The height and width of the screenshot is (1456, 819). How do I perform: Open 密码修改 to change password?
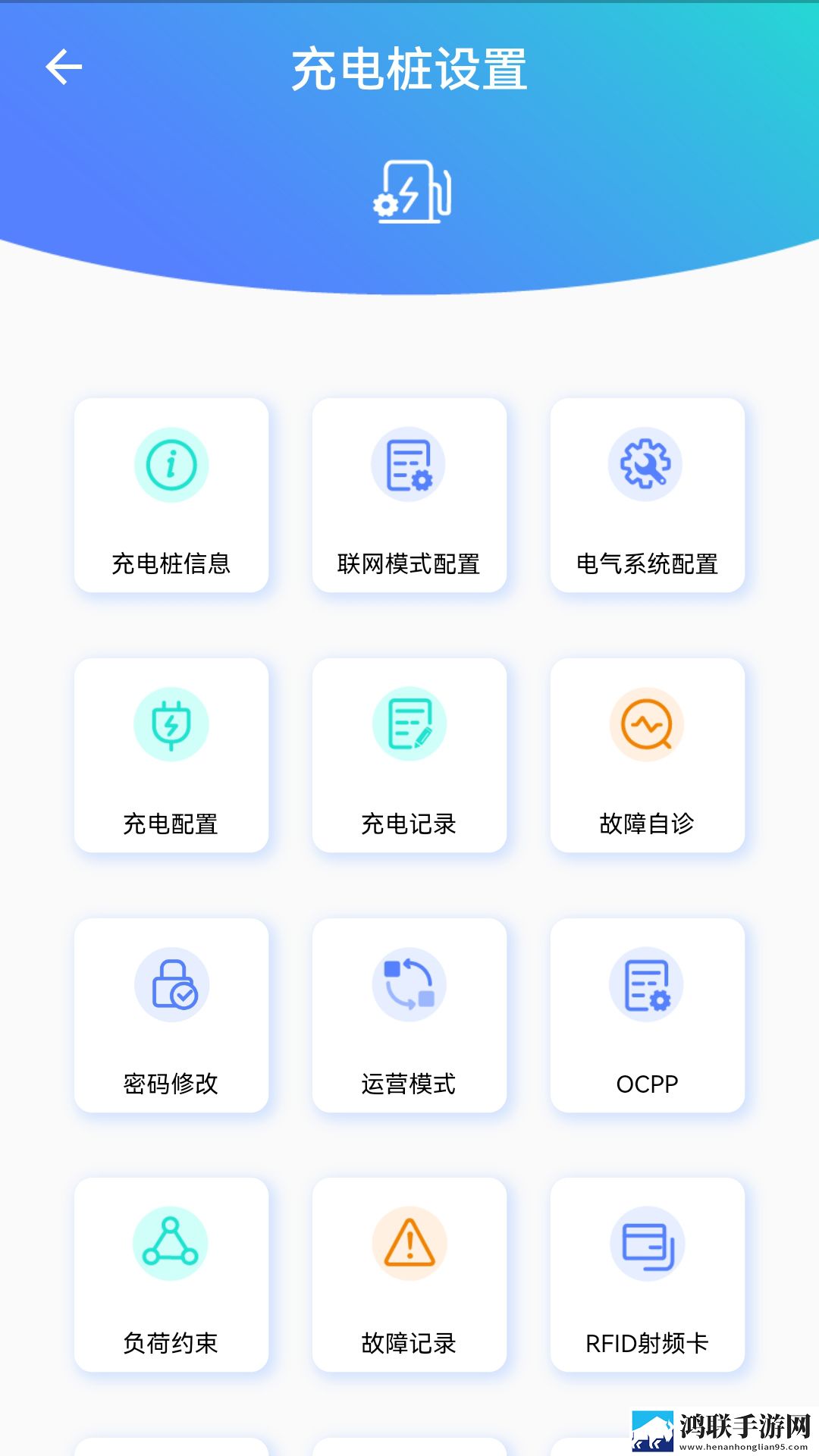[x=171, y=1015]
